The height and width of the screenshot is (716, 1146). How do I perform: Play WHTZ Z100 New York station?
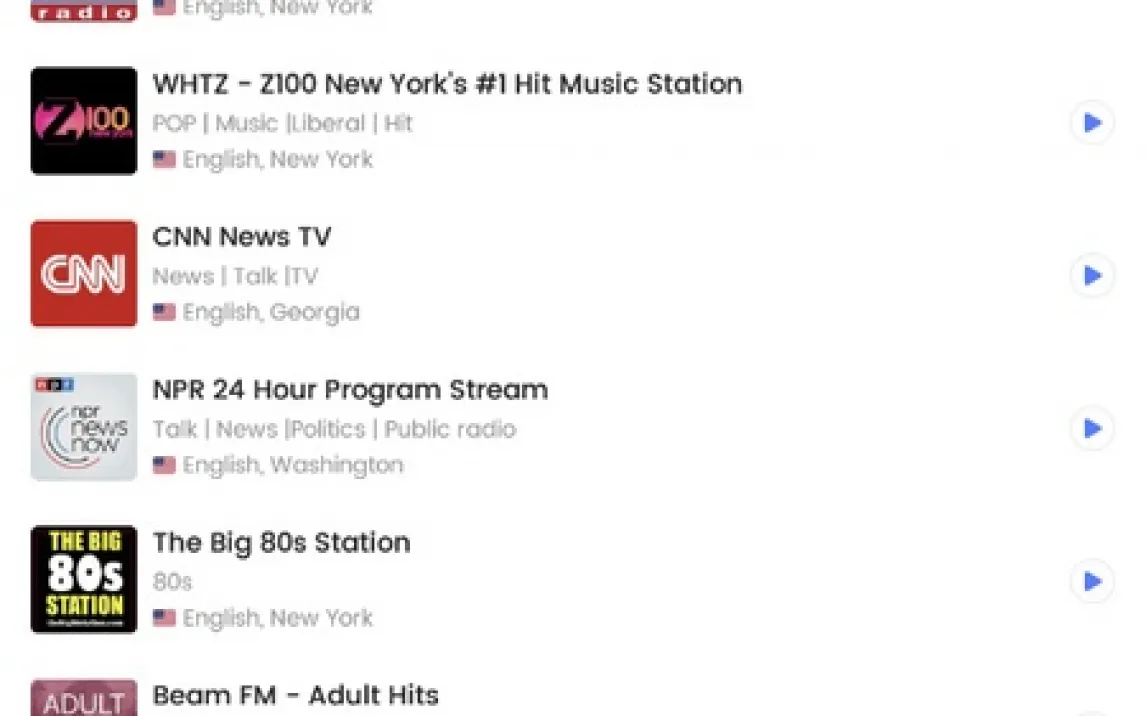(x=1092, y=123)
